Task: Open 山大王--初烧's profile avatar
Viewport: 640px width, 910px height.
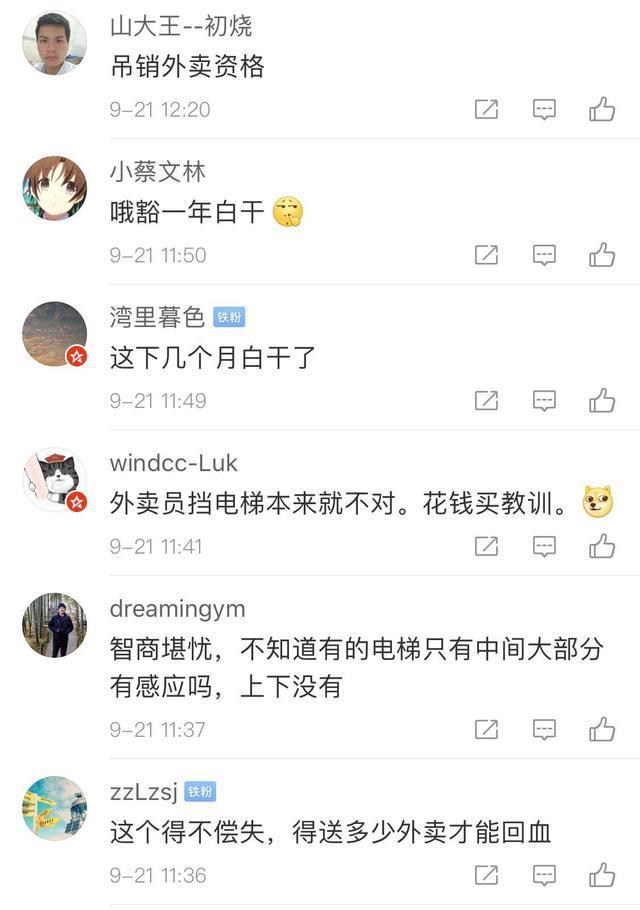Action: tap(54, 42)
